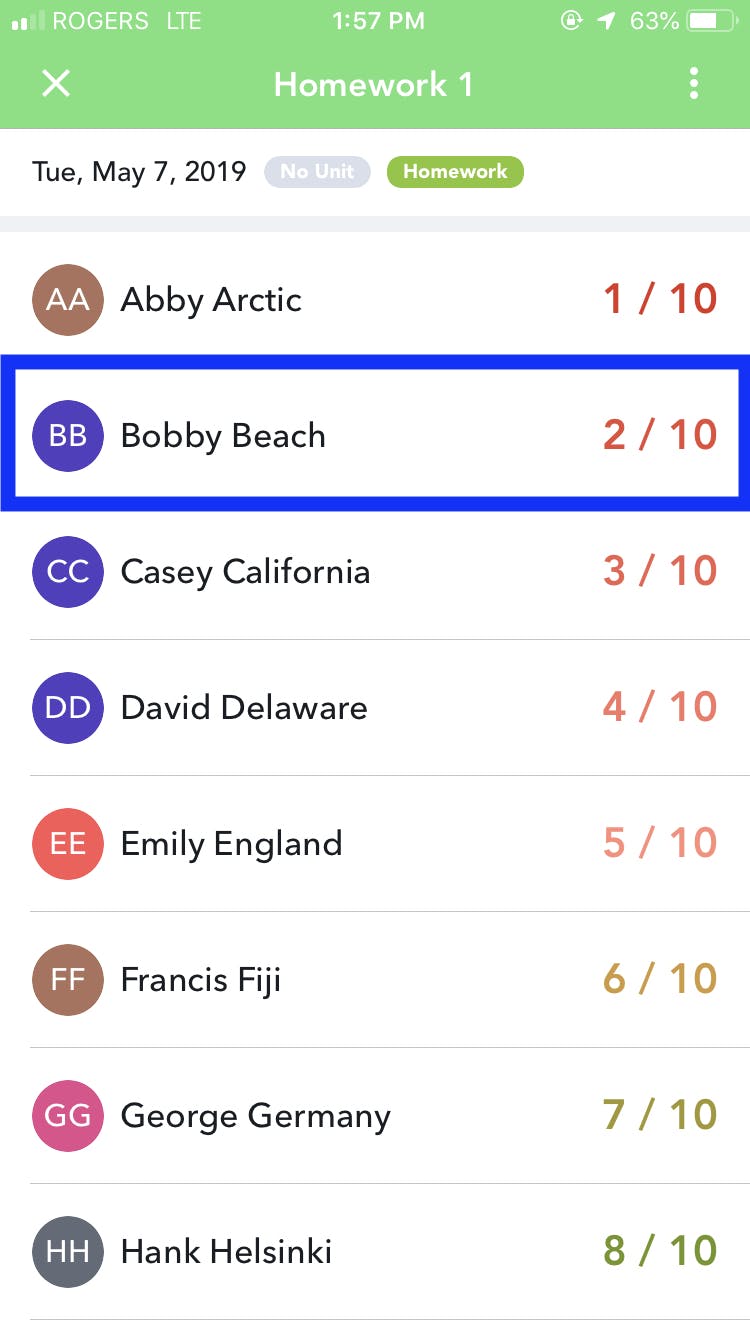750x1334 pixels.
Task: Tap Hank Helsinki's row
Action: point(375,1251)
